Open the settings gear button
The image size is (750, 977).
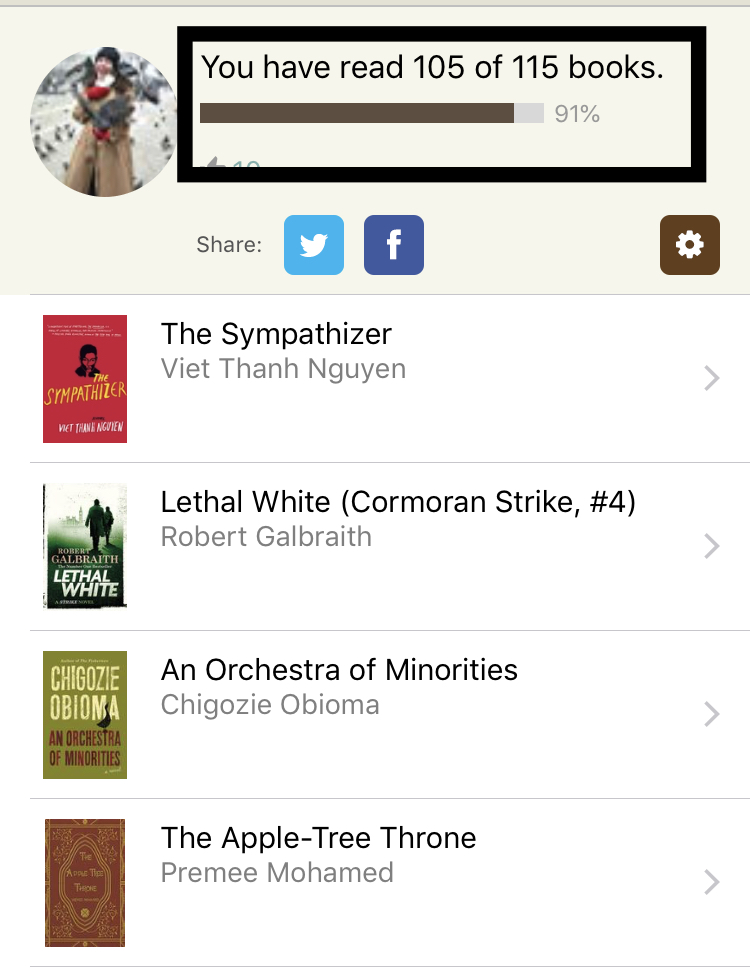coord(689,245)
